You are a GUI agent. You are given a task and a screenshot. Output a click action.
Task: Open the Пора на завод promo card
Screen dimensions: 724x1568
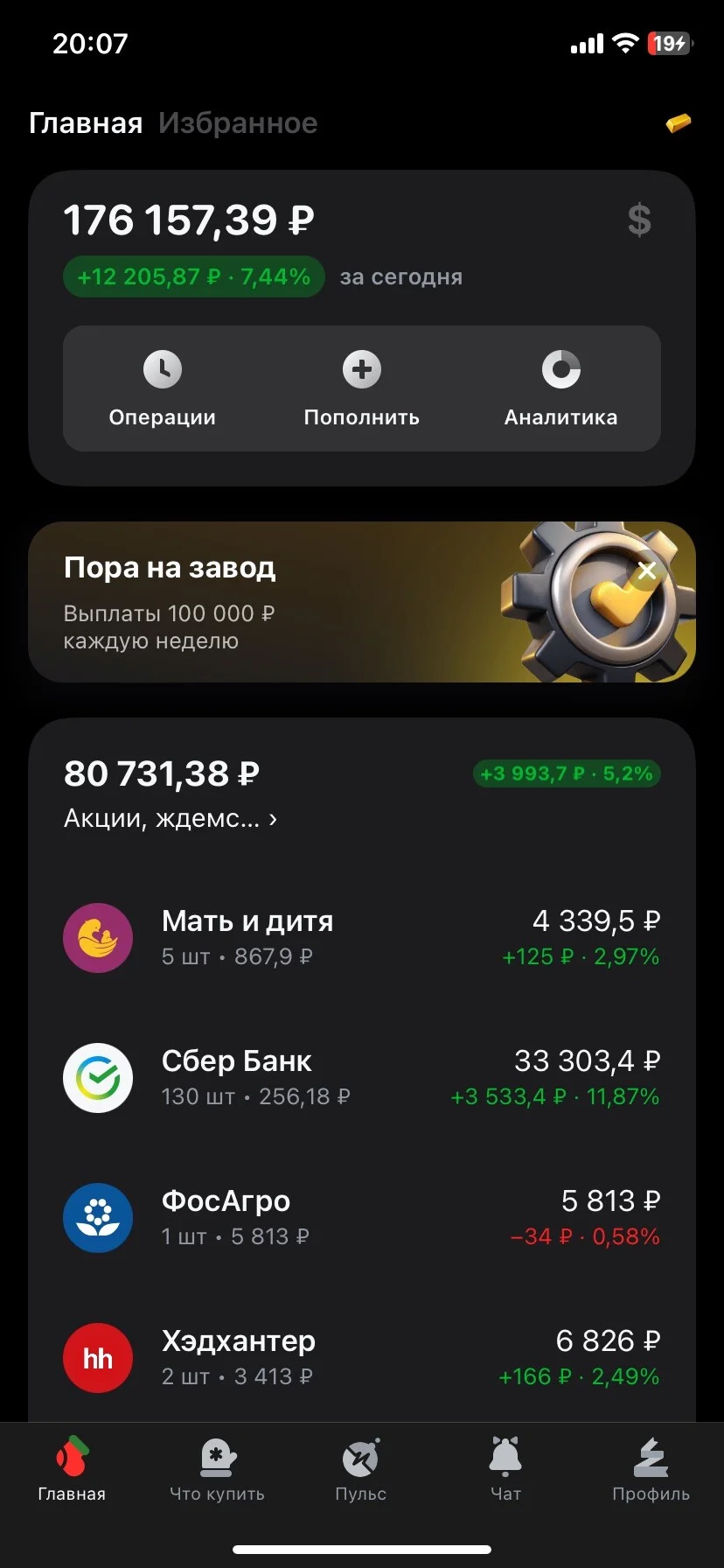[x=362, y=602]
